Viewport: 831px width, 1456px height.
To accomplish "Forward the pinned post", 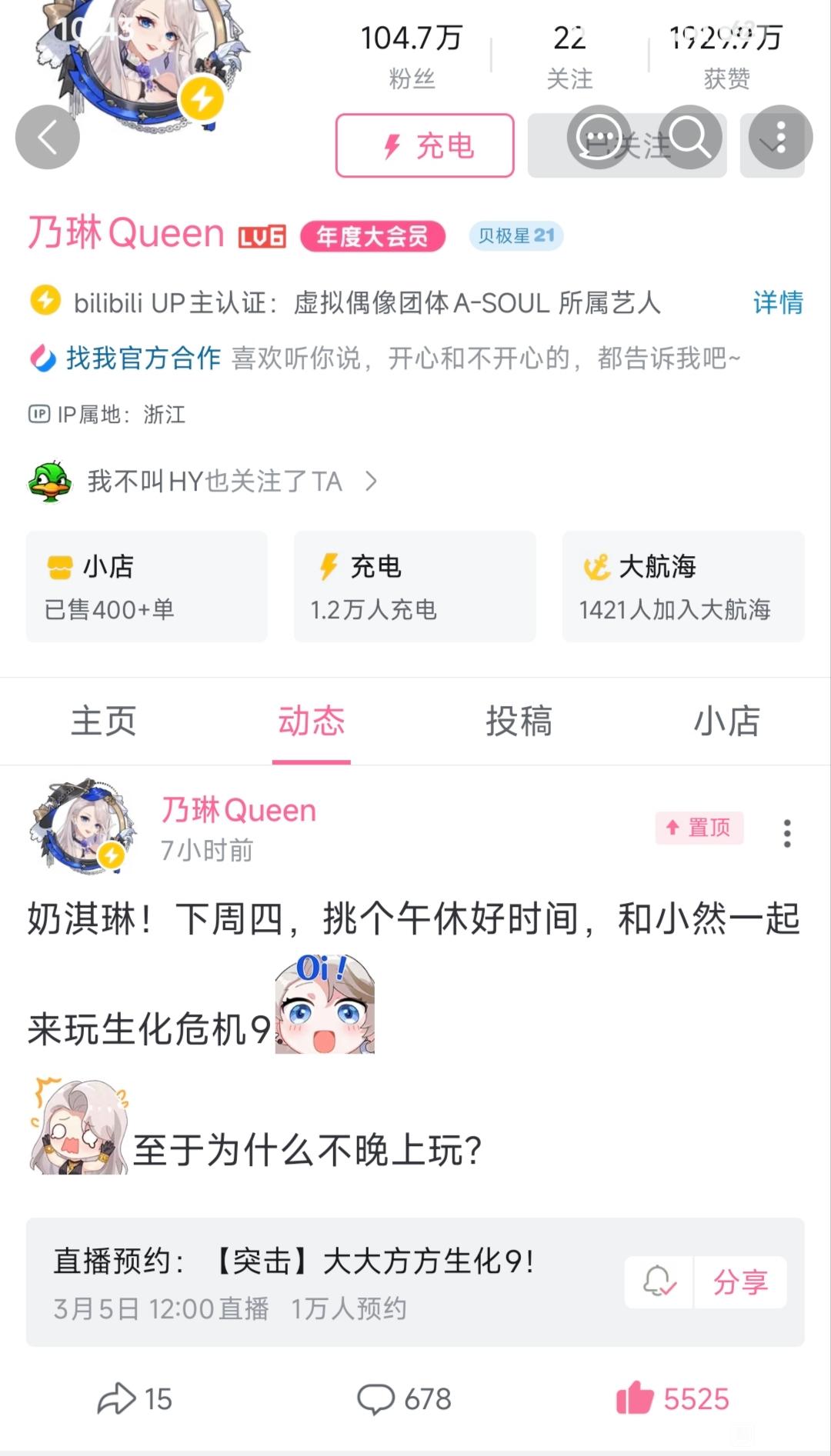I will click(135, 1398).
